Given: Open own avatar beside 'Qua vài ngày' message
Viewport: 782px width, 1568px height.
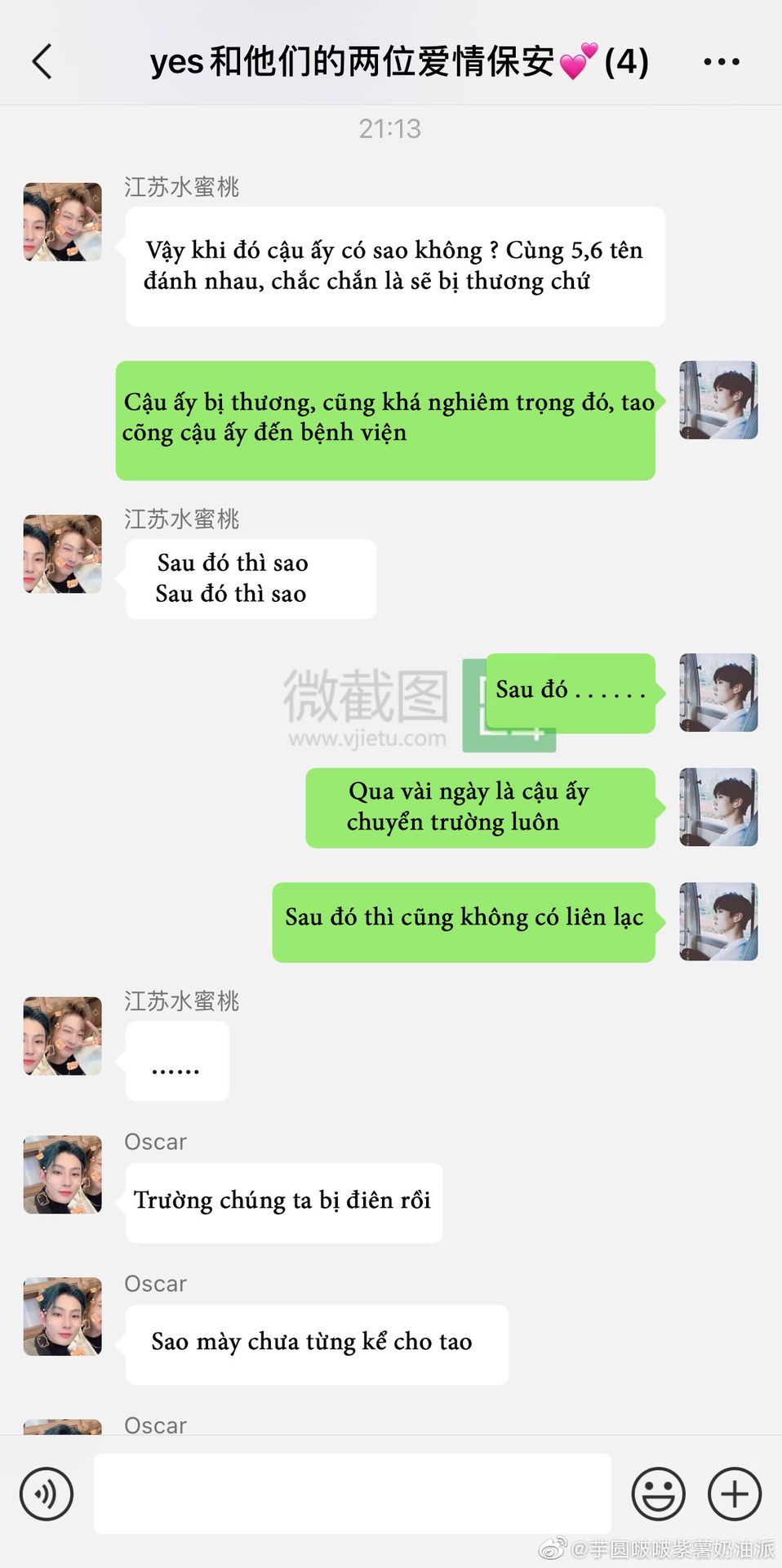Looking at the screenshot, I should click(718, 807).
